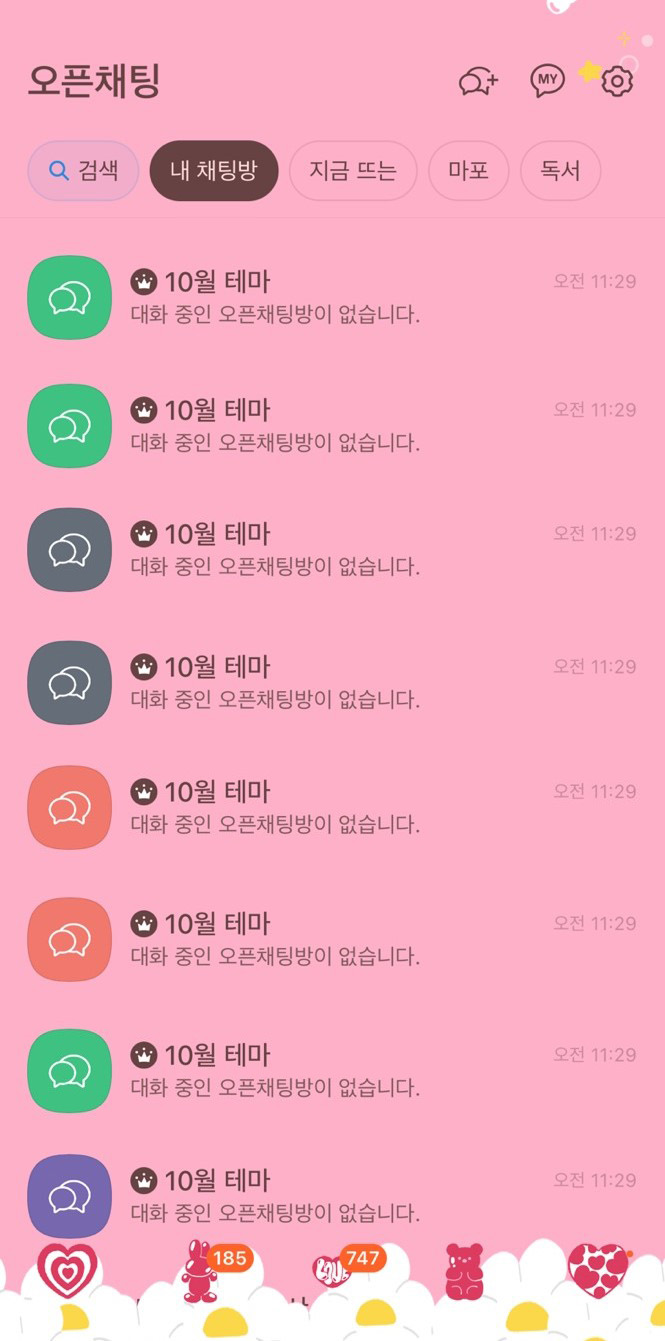Open the chats tab with the 185 badge
The width and height of the screenshot is (665, 1341).
click(x=200, y=1271)
